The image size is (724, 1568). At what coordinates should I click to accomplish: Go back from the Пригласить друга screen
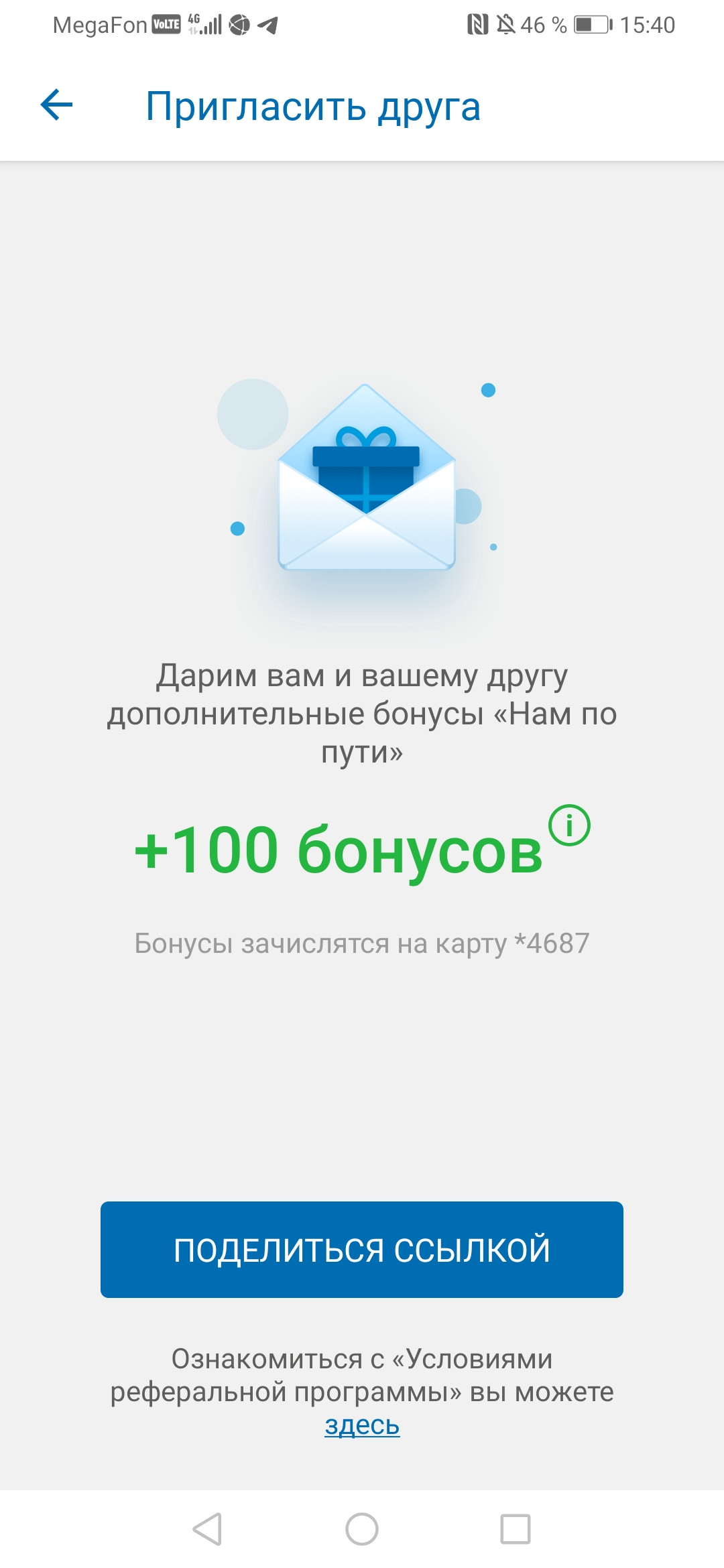tap(57, 106)
